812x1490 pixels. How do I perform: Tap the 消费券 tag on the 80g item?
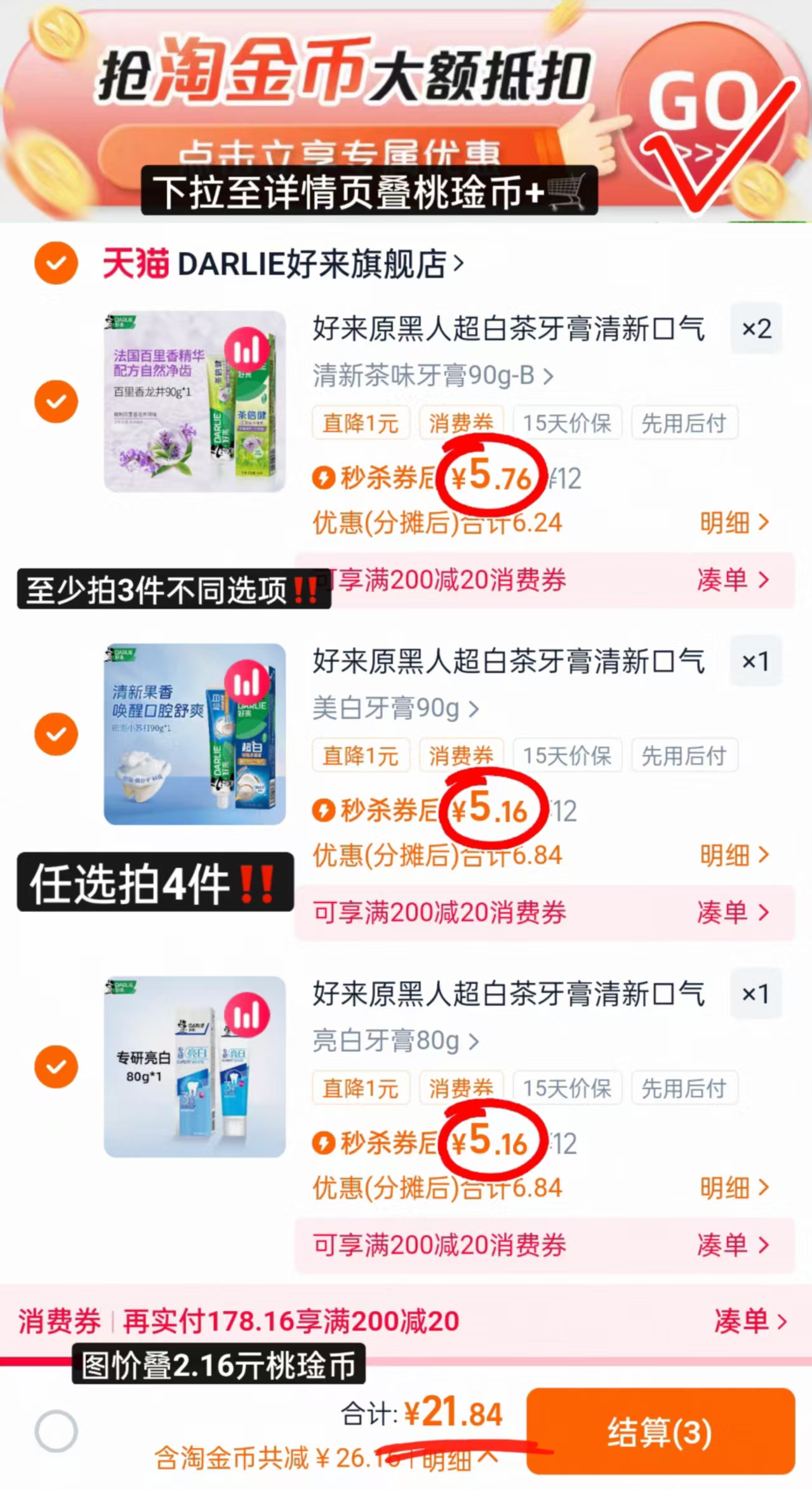[461, 1088]
